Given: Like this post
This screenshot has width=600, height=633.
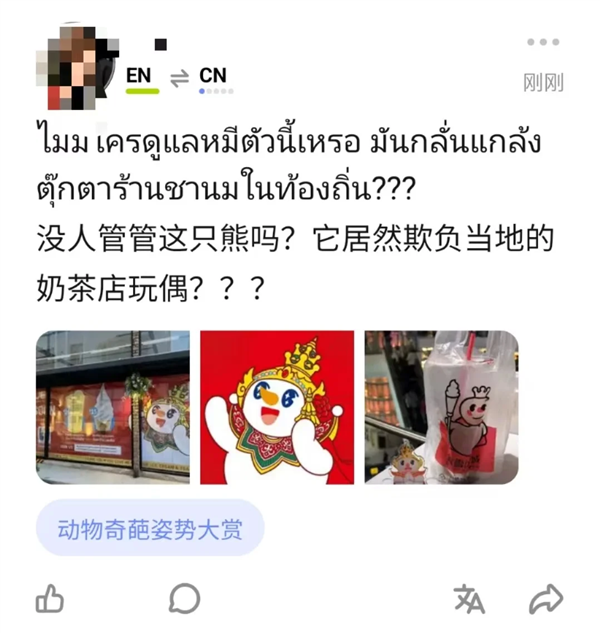Looking at the screenshot, I should coord(50,599).
